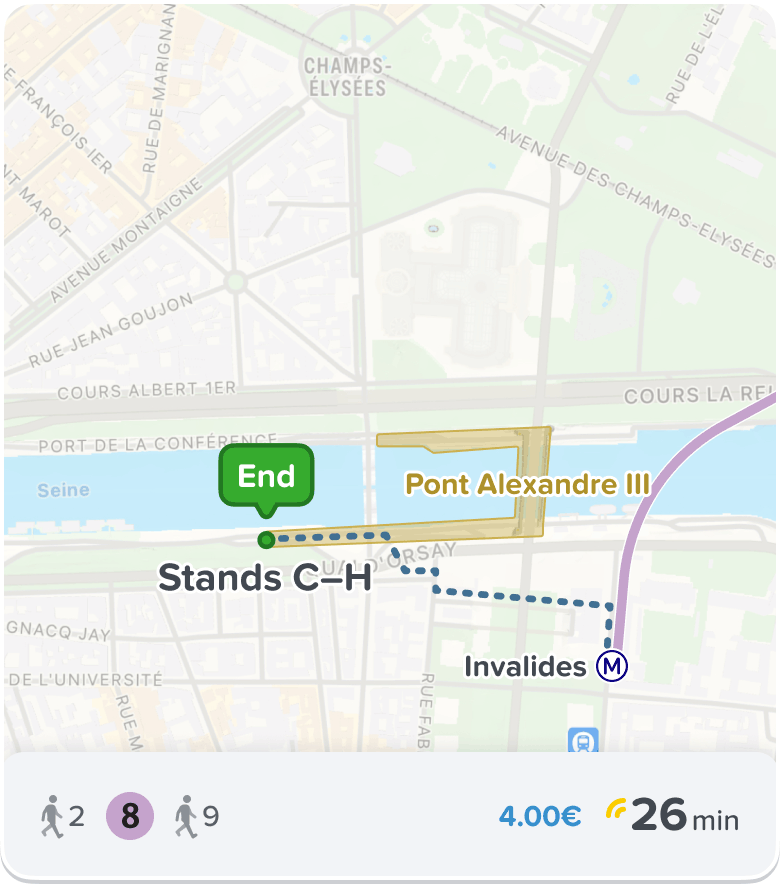Tap the green dot marking the route end
Screen dimensions: 780x884
tap(264, 538)
